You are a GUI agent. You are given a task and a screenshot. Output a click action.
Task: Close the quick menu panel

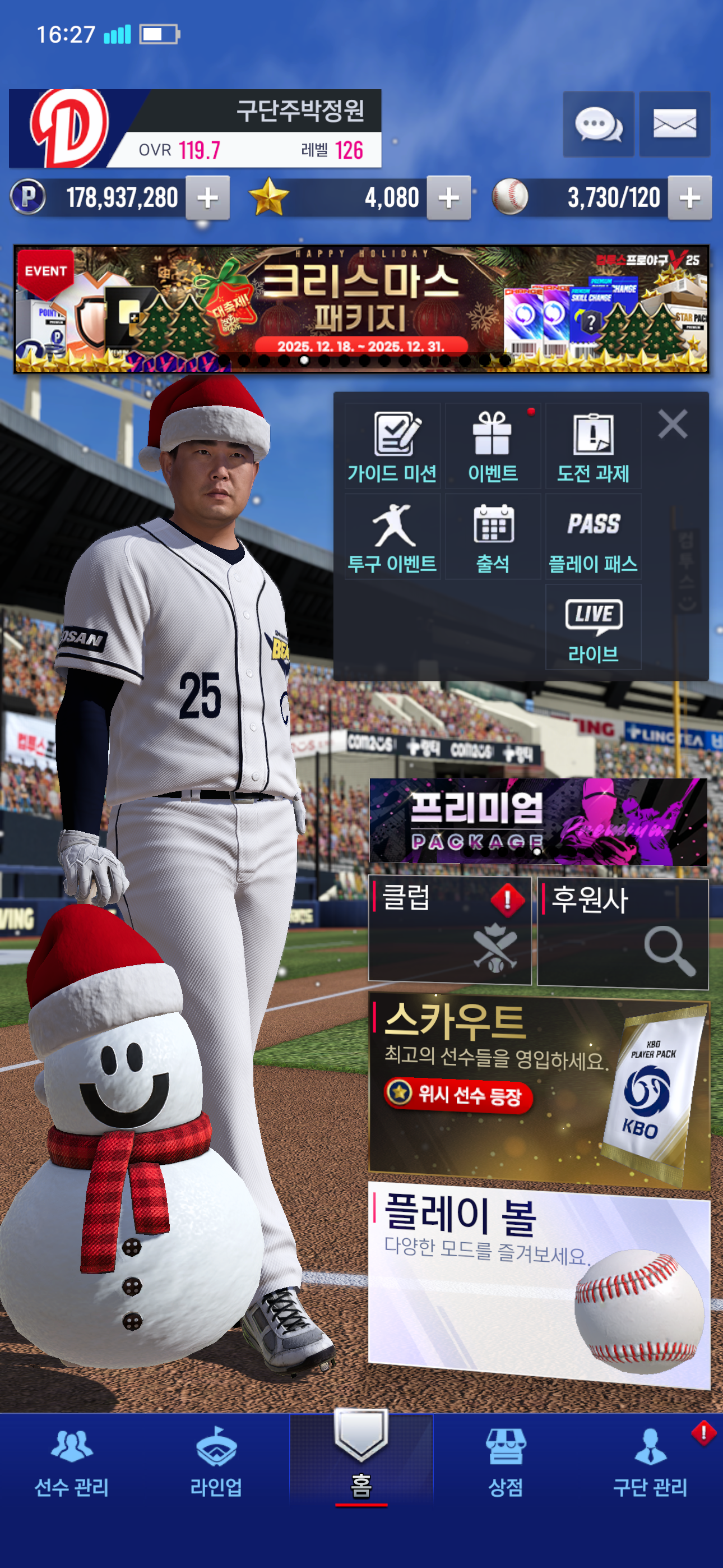click(673, 423)
